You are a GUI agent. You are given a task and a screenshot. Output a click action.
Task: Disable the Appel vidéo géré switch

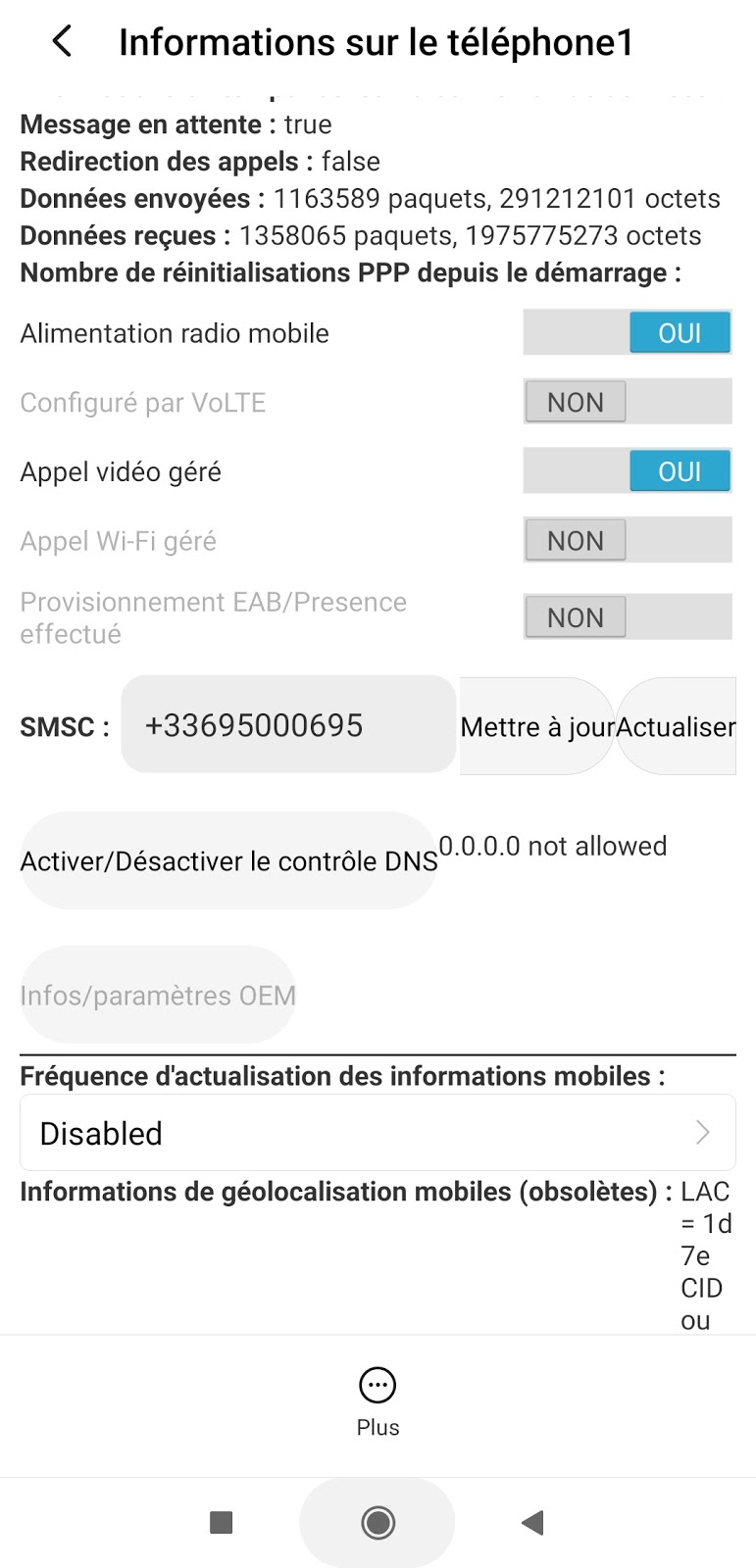point(628,471)
